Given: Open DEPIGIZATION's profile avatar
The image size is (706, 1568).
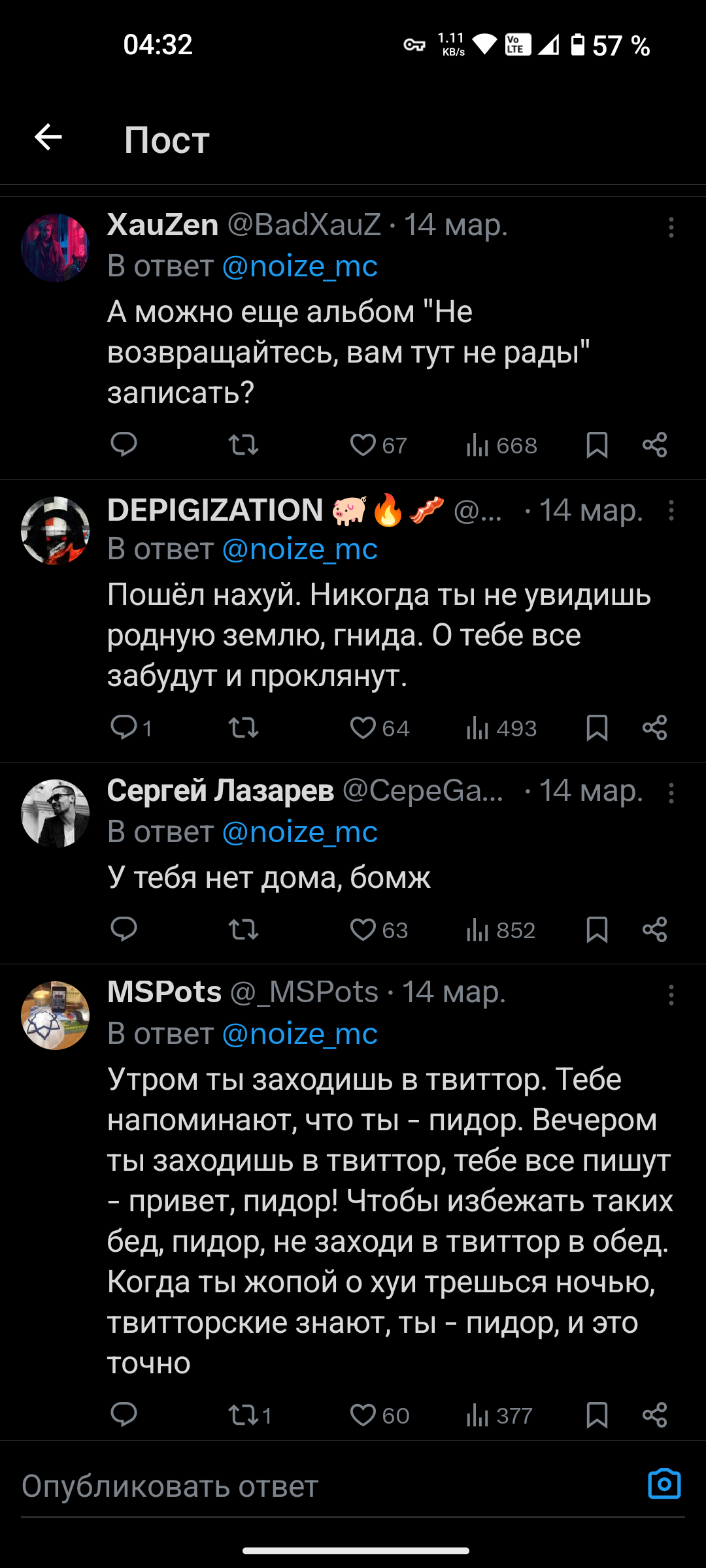Looking at the screenshot, I should [x=55, y=531].
